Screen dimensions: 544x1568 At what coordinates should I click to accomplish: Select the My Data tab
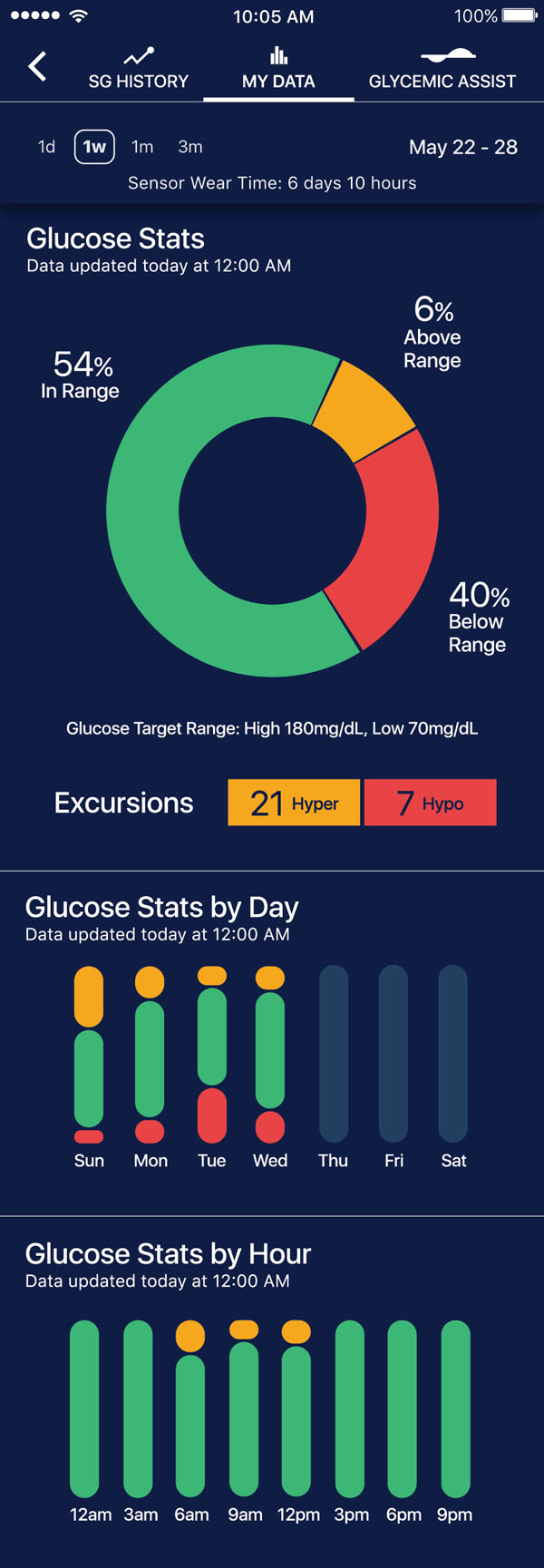278,70
